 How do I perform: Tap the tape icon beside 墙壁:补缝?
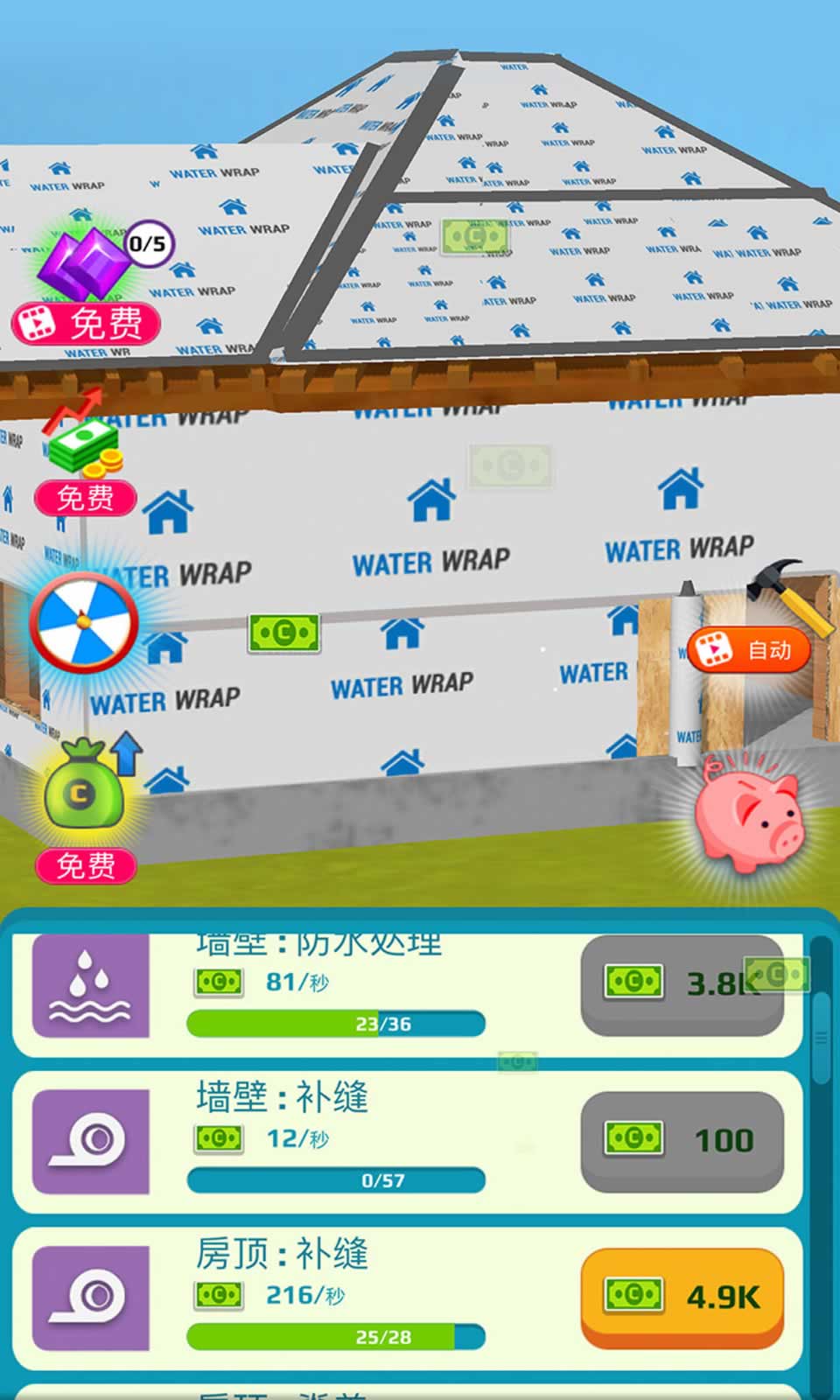[90, 1137]
